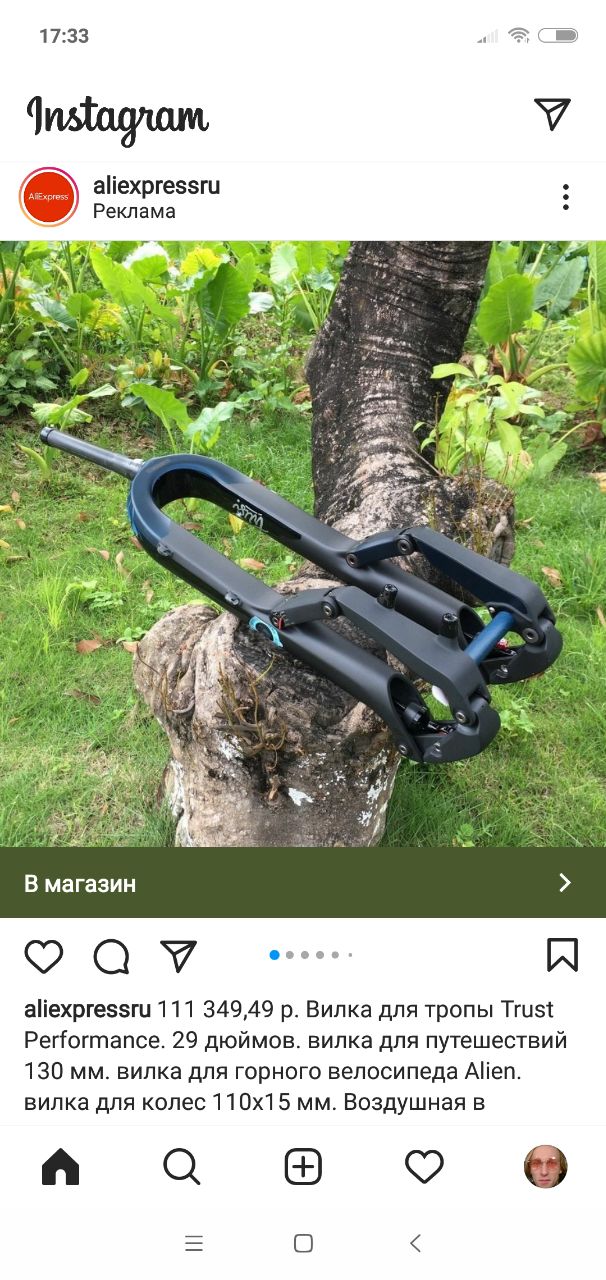Go to the Home feed tab
This screenshot has height=1280, width=606.
(60, 1166)
